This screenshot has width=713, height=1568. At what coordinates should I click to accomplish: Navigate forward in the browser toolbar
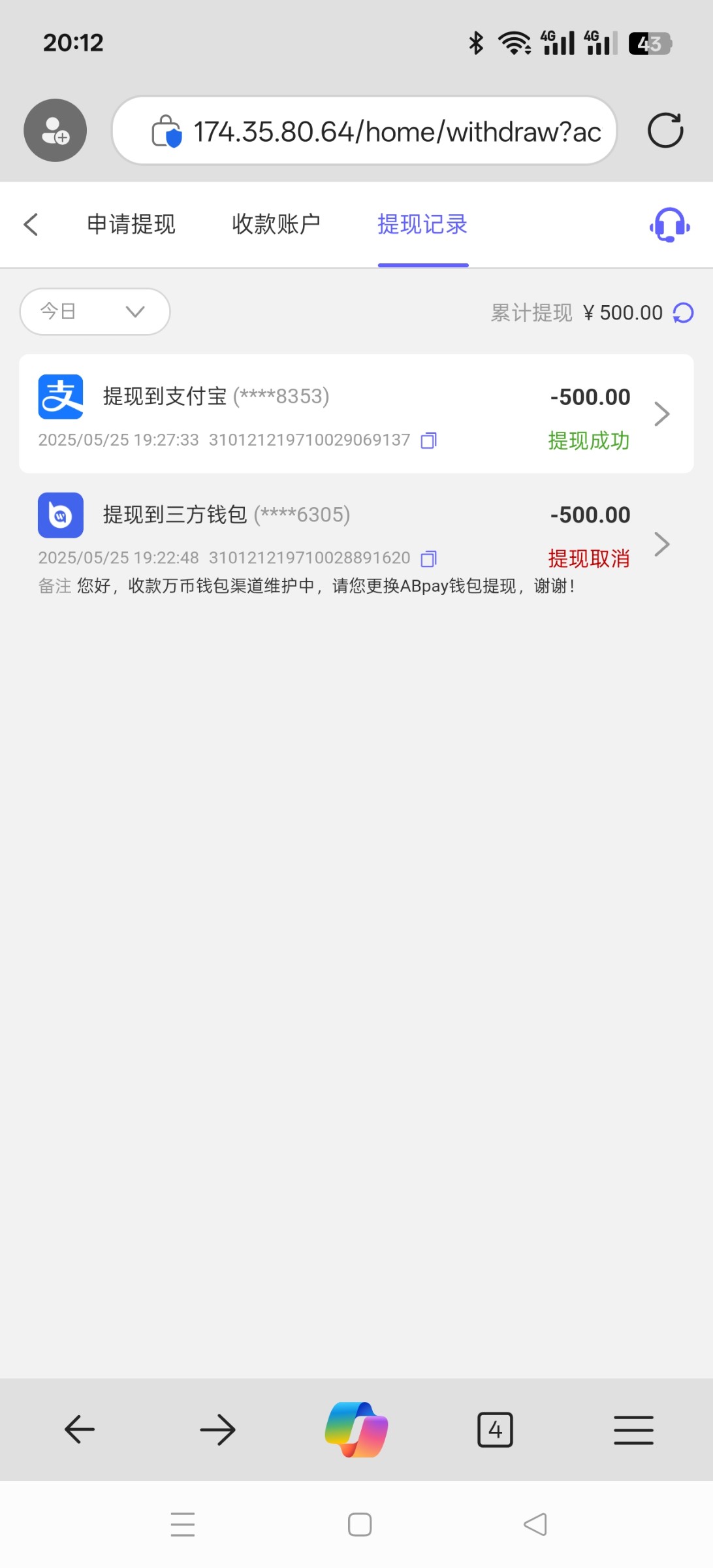pos(217,1429)
